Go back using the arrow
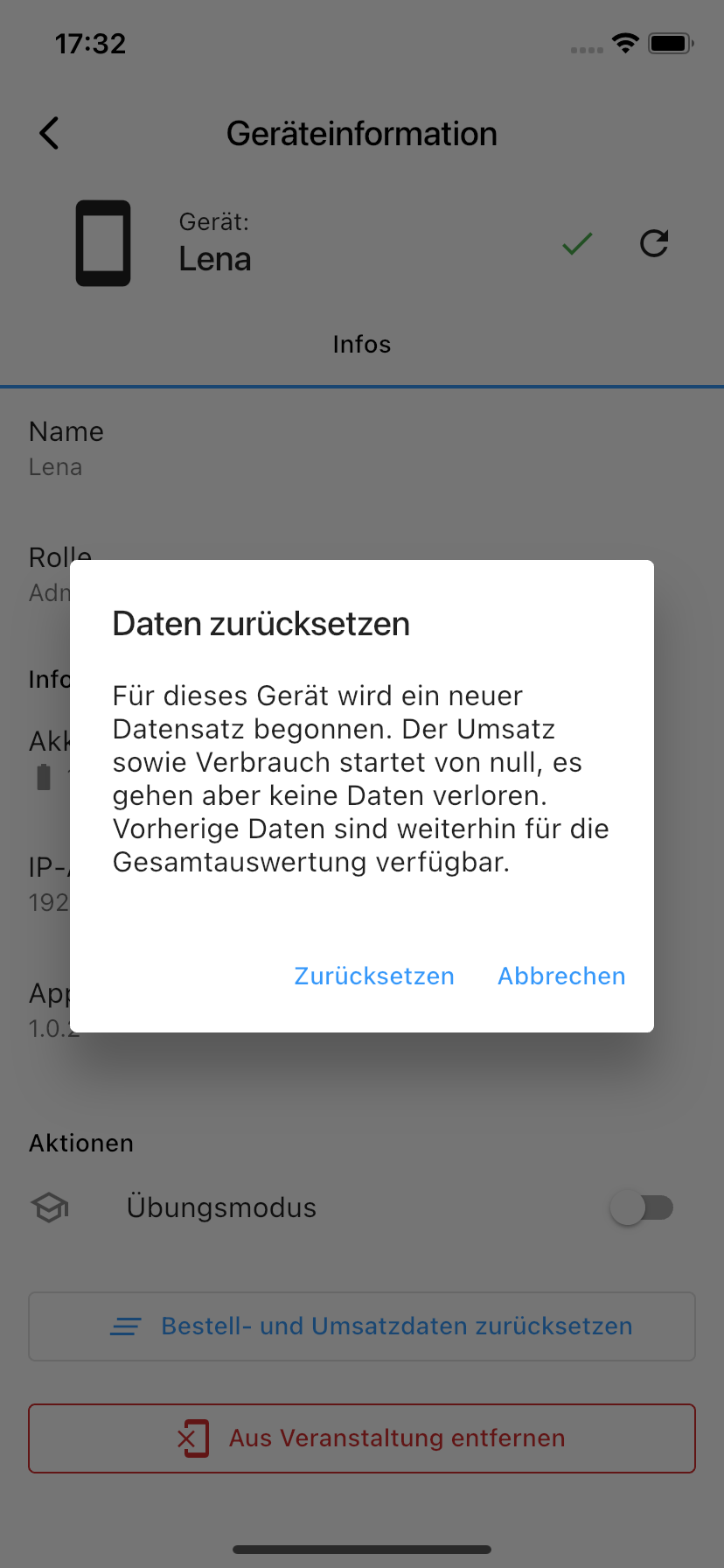Image resolution: width=724 pixels, height=1568 pixels. [x=50, y=133]
